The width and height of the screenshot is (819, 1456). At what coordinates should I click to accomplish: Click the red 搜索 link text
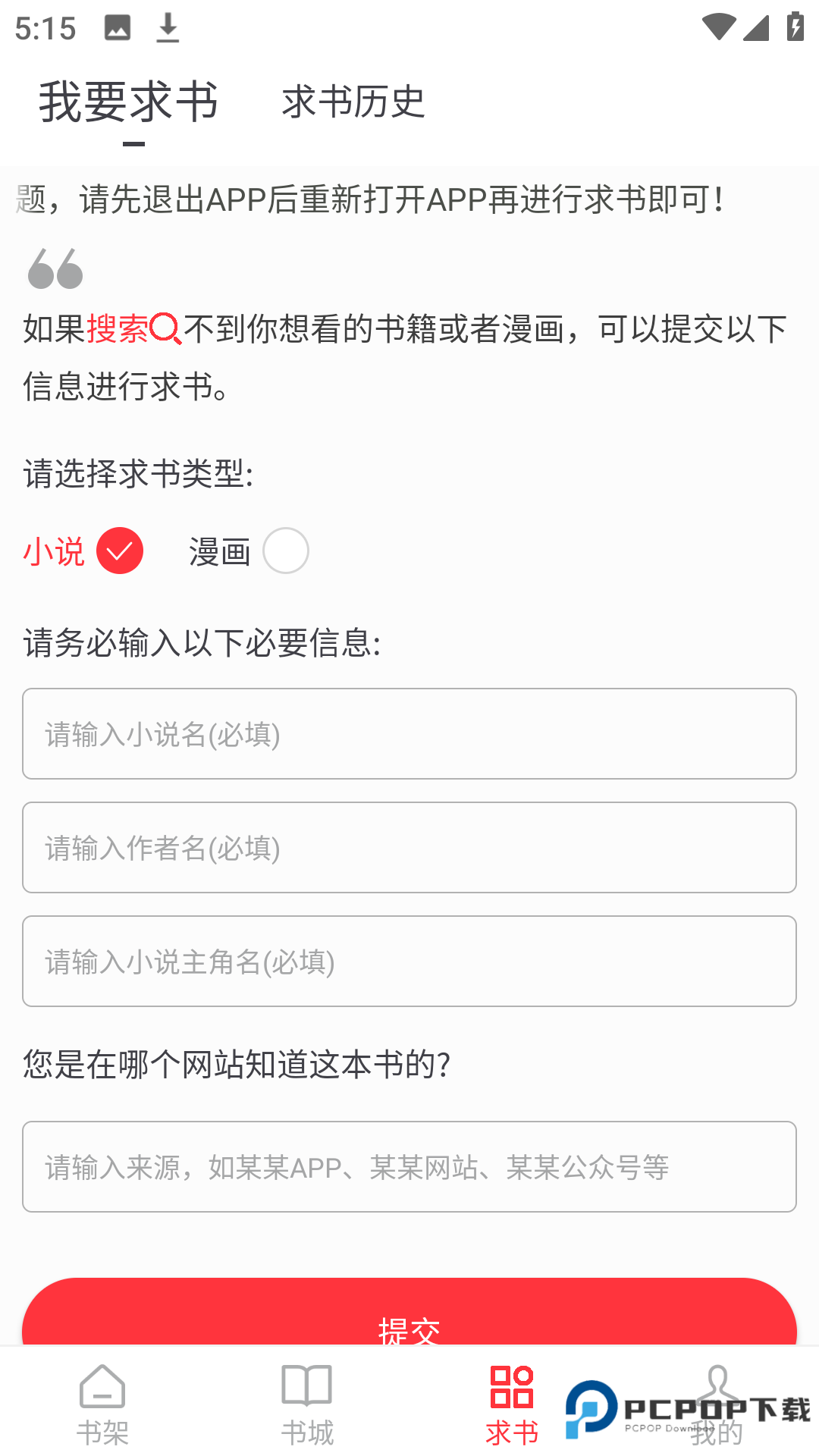coord(119,328)
